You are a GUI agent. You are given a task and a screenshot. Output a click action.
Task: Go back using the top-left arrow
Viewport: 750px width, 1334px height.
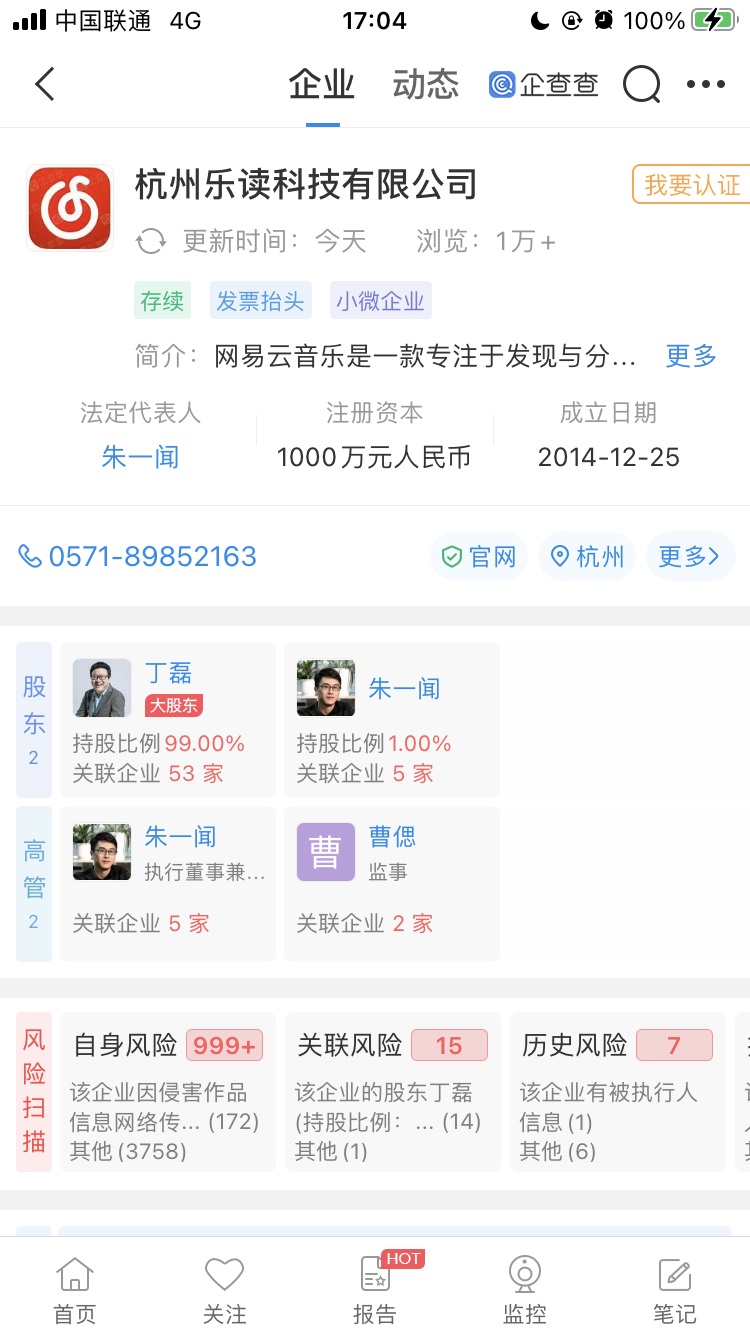tap(44, 85)
